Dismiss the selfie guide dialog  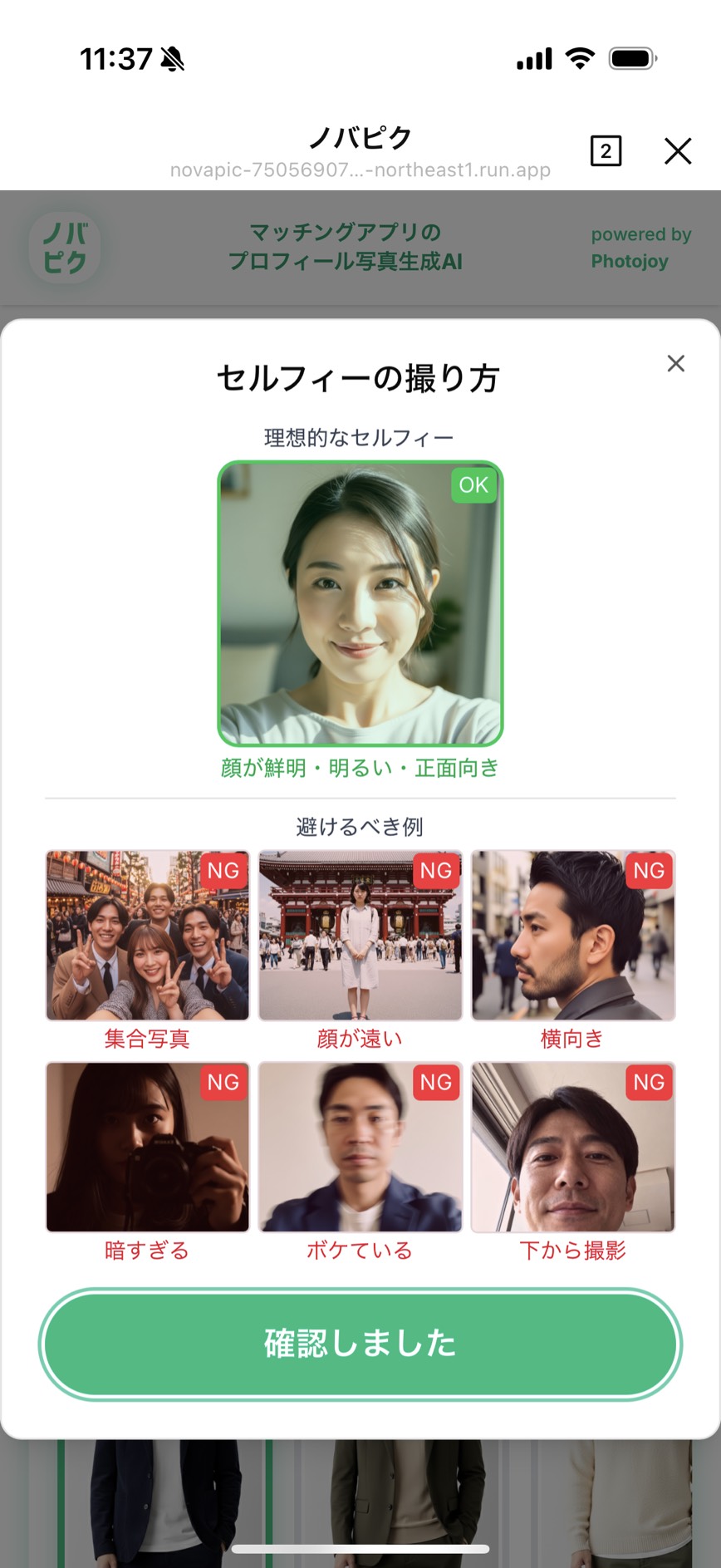pyautogui.click(x=675, y=363)
